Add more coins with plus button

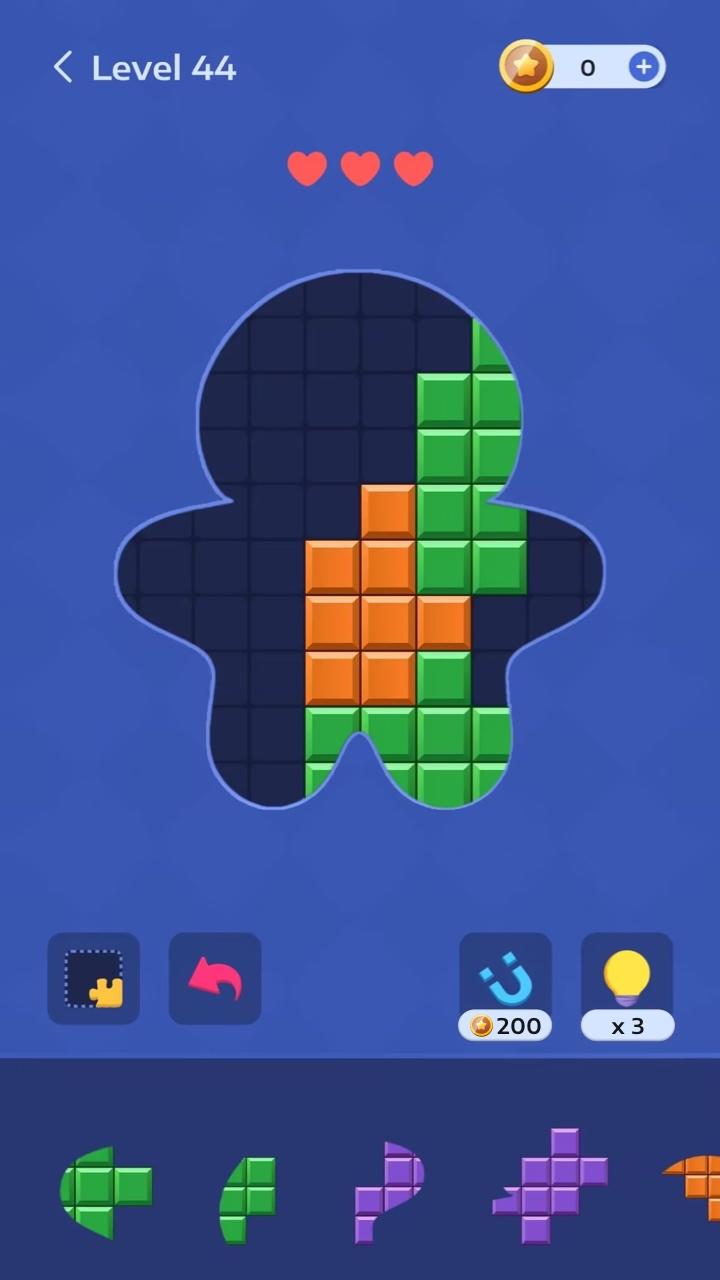pos(643,67)
